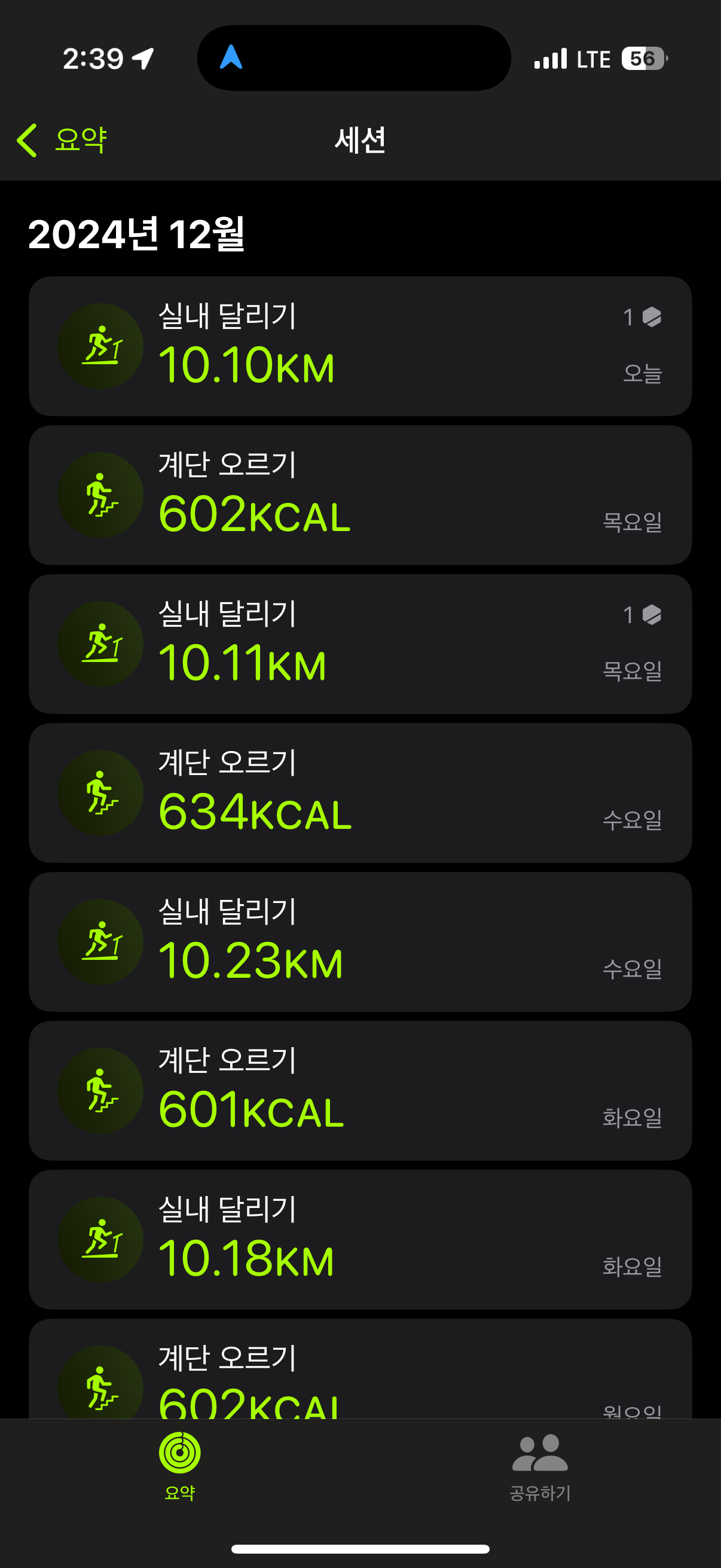The height and width of the screenshot is (1568, 721).
Task: Open the 10.11KM 실내 달리기 session
Action: [x=360, y=644]
